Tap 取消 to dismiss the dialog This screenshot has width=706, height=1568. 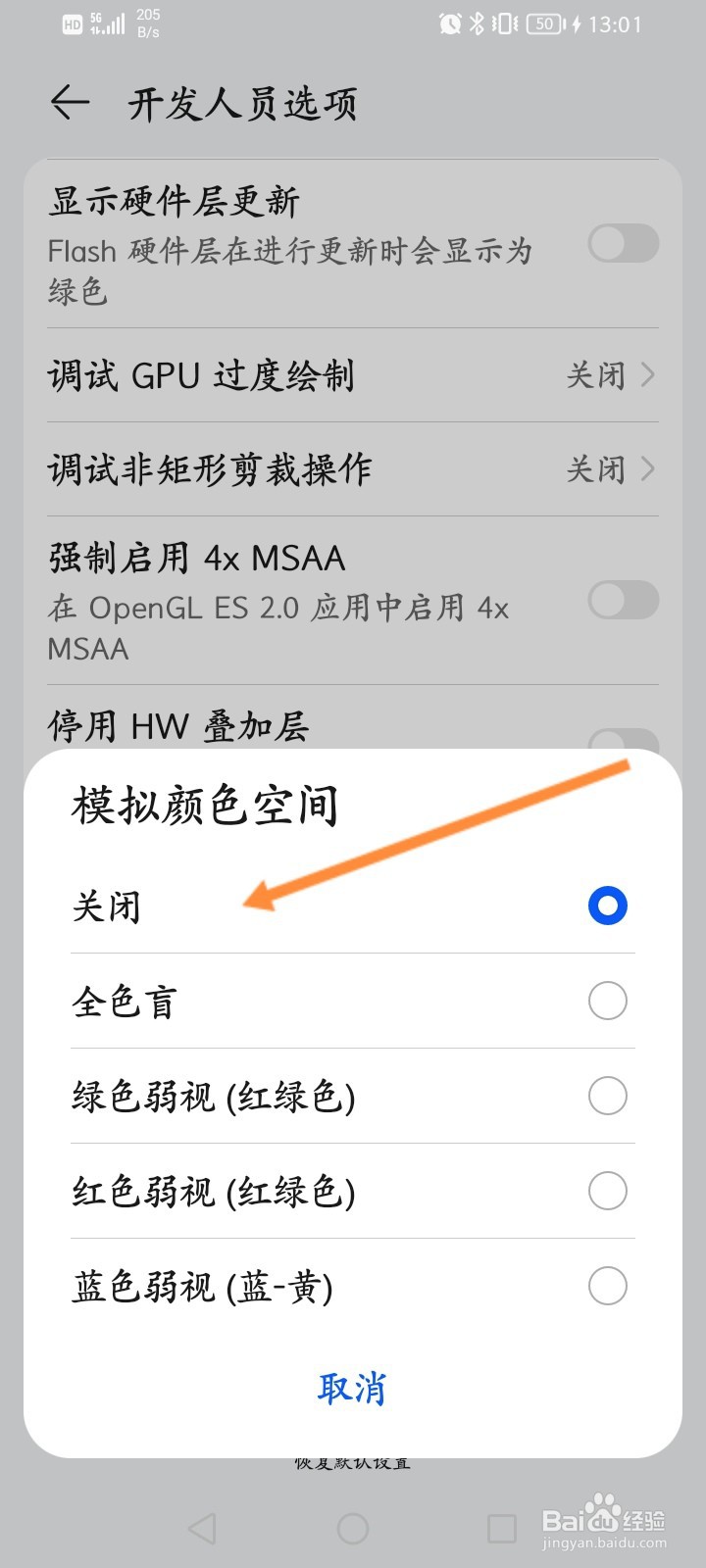352,1389
